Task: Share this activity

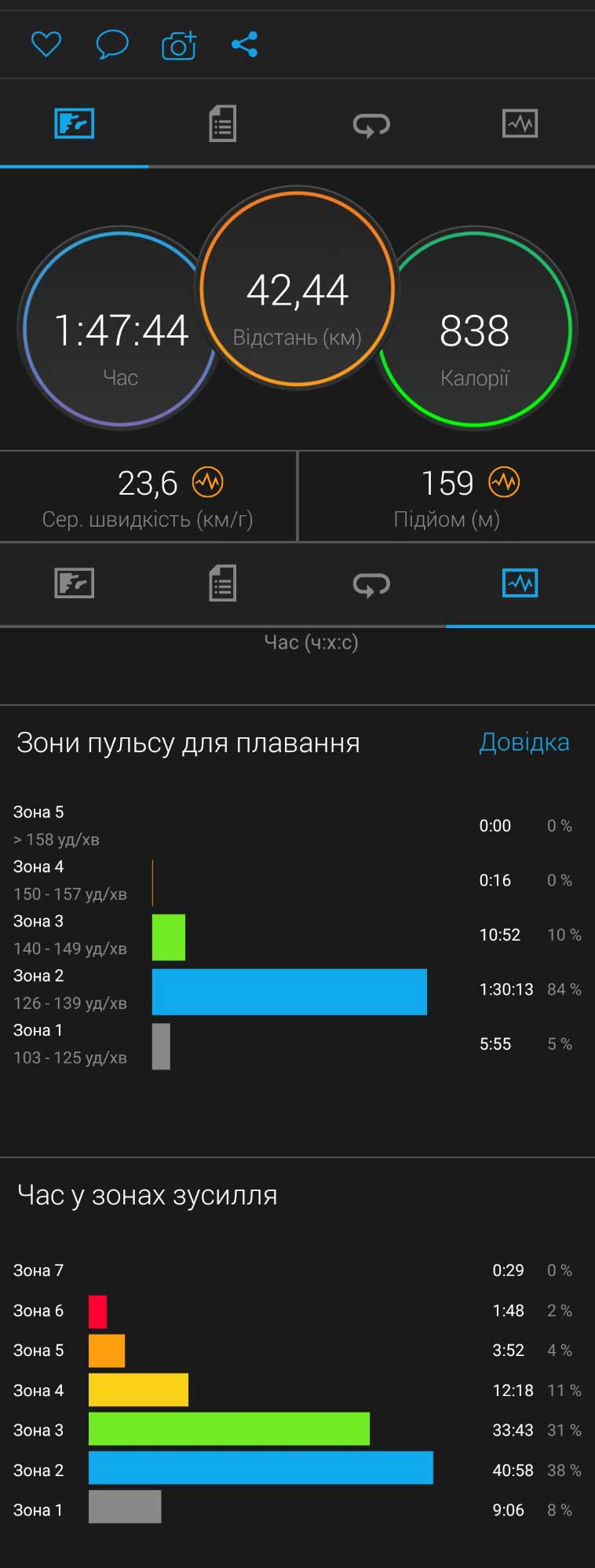Action: pyautogui.click(x=245, y=44)
